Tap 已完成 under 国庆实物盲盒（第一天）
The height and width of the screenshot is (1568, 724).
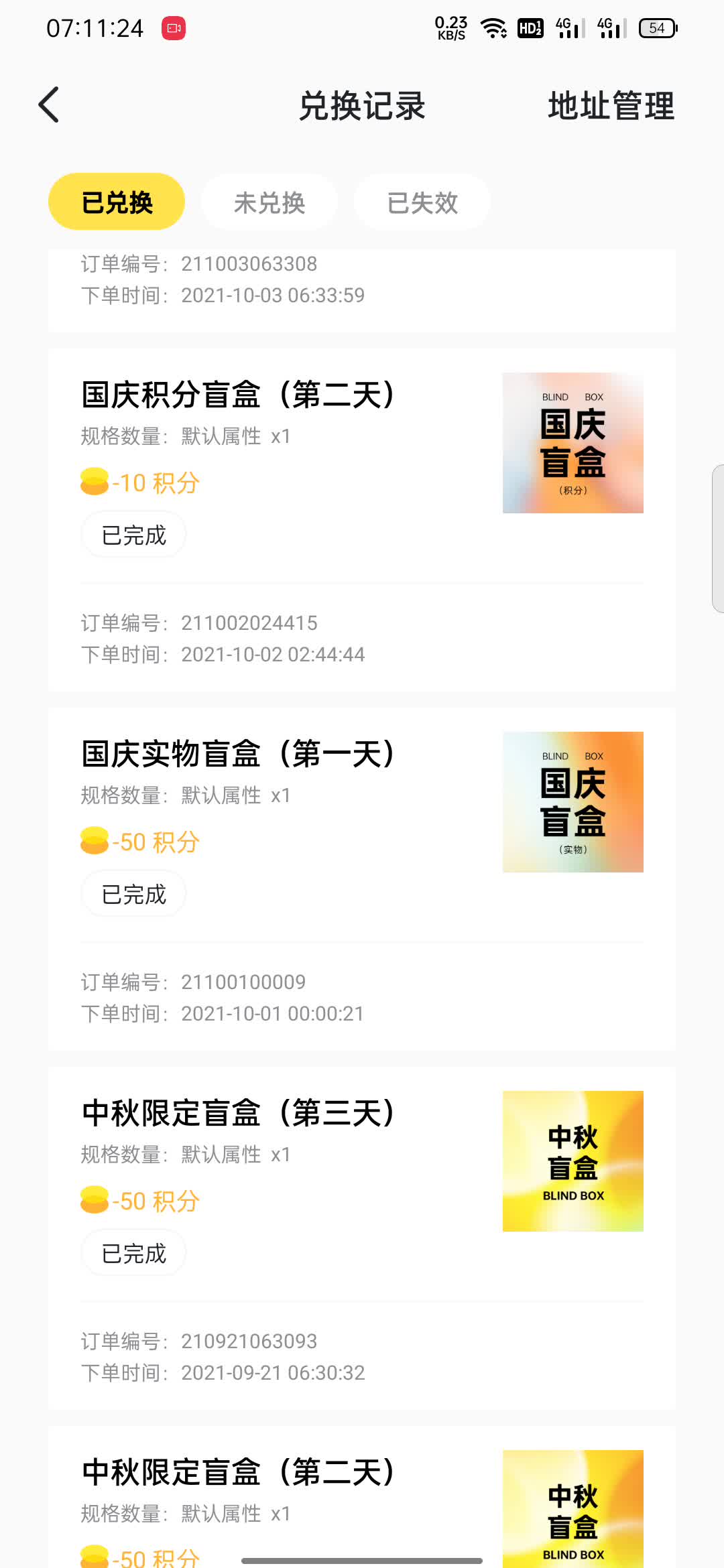tap(134, 894)
